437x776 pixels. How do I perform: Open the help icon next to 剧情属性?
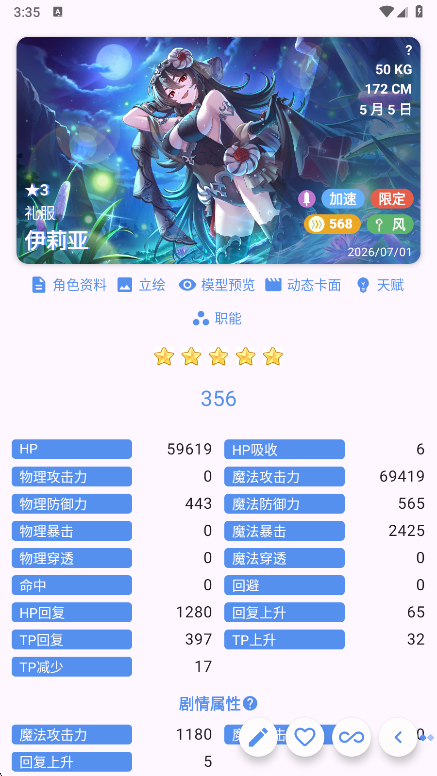pos(250,703)
